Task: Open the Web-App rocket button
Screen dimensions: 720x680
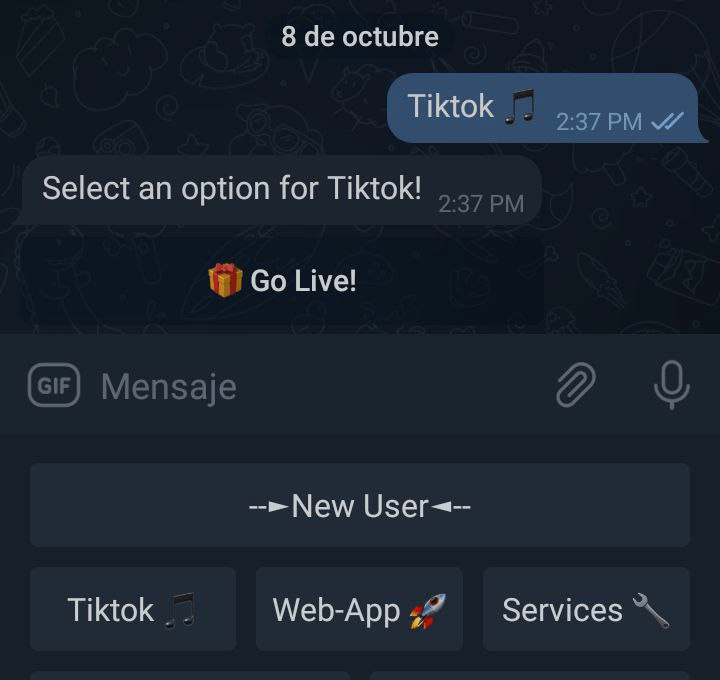Action: [359, 609]
